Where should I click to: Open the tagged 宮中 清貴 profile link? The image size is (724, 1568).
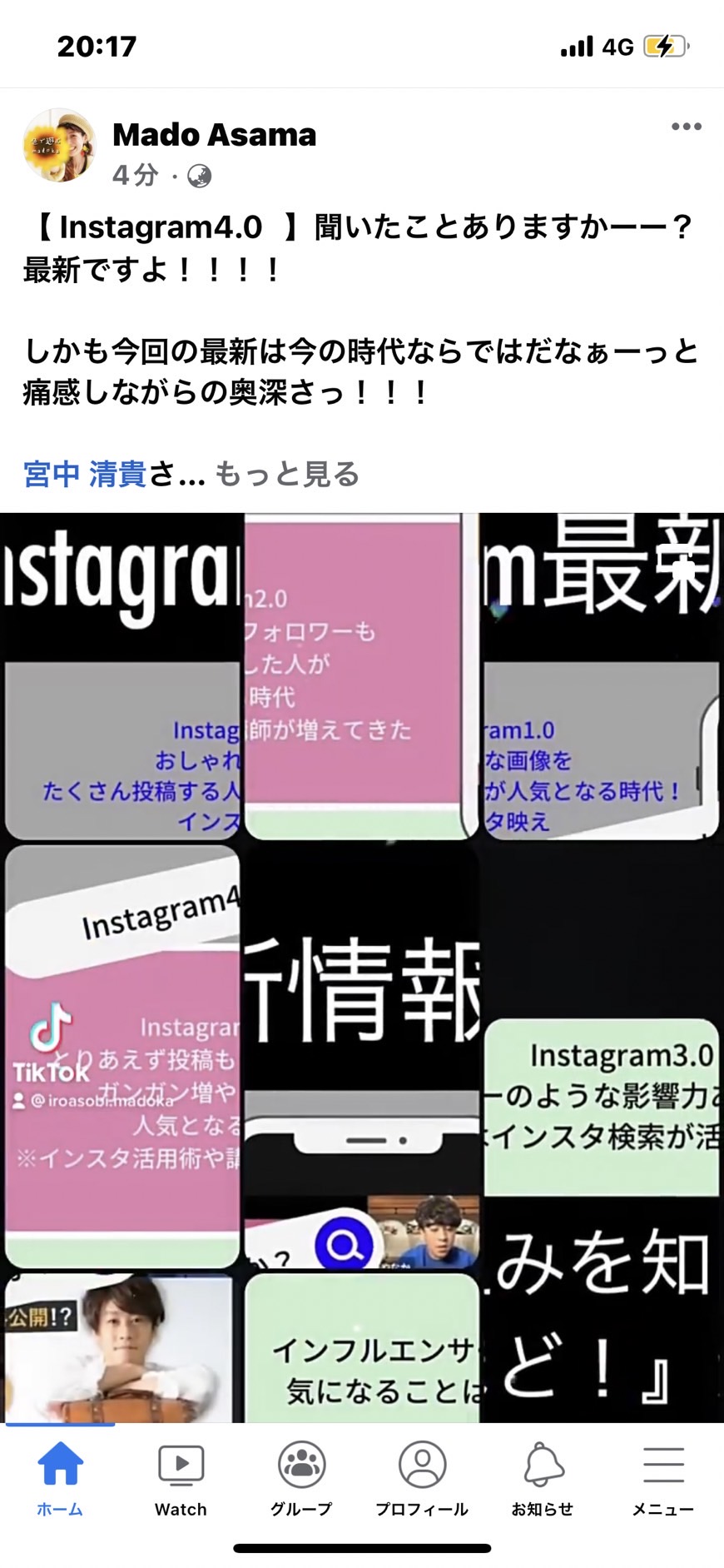[85, 474]
